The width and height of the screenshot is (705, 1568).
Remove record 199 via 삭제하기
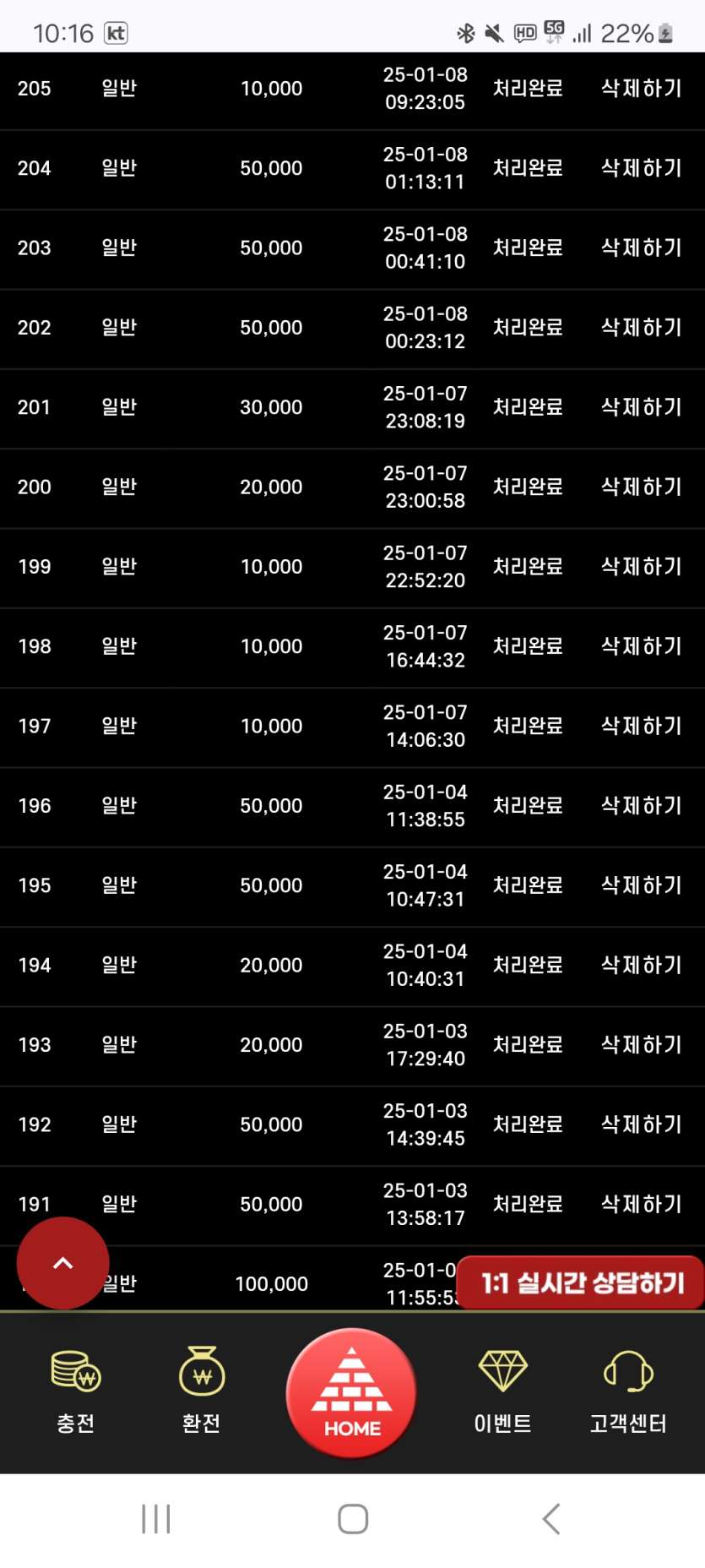641,566
